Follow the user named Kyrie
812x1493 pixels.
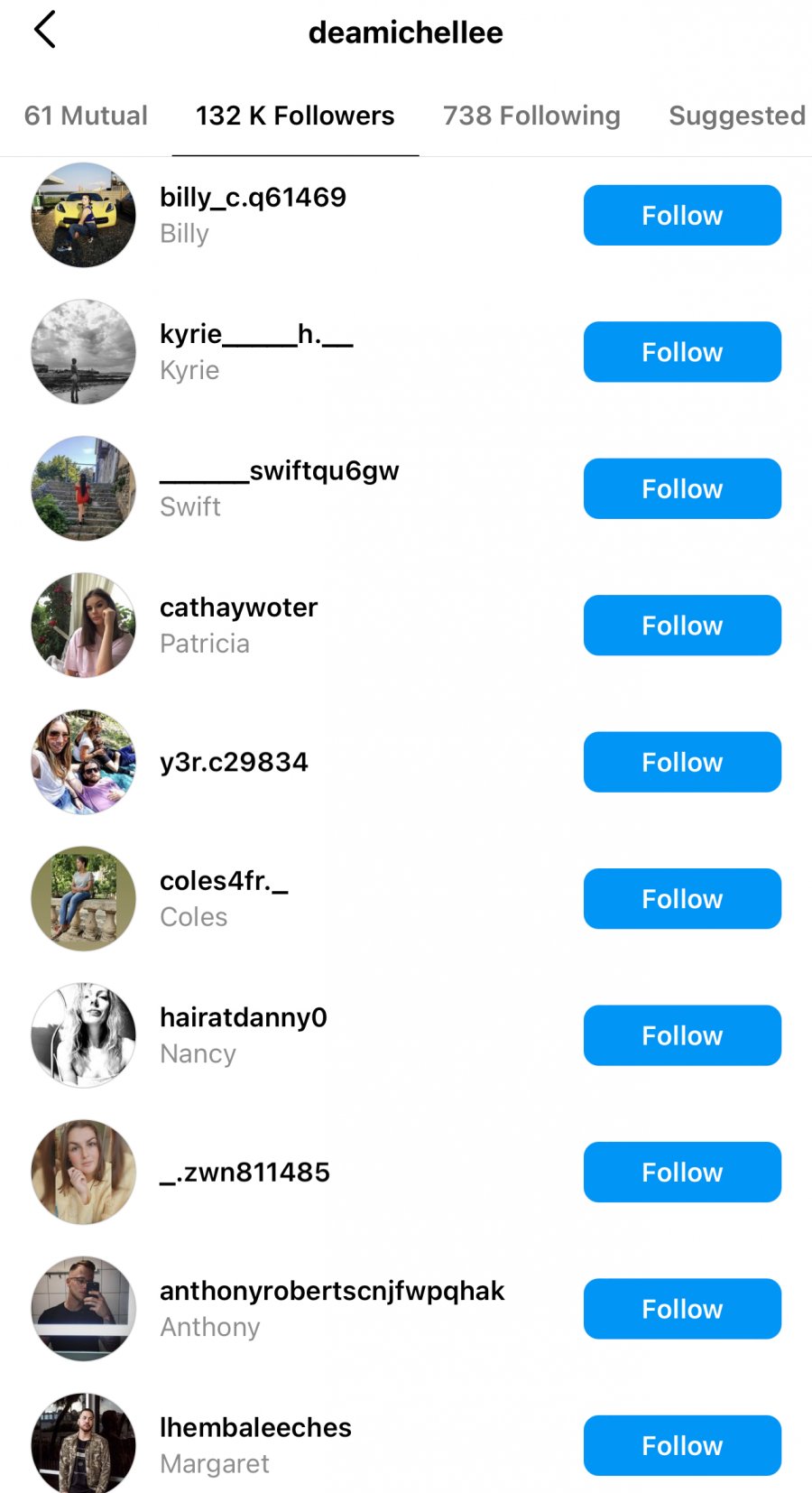pyautogui.click(x=682, y=352)
